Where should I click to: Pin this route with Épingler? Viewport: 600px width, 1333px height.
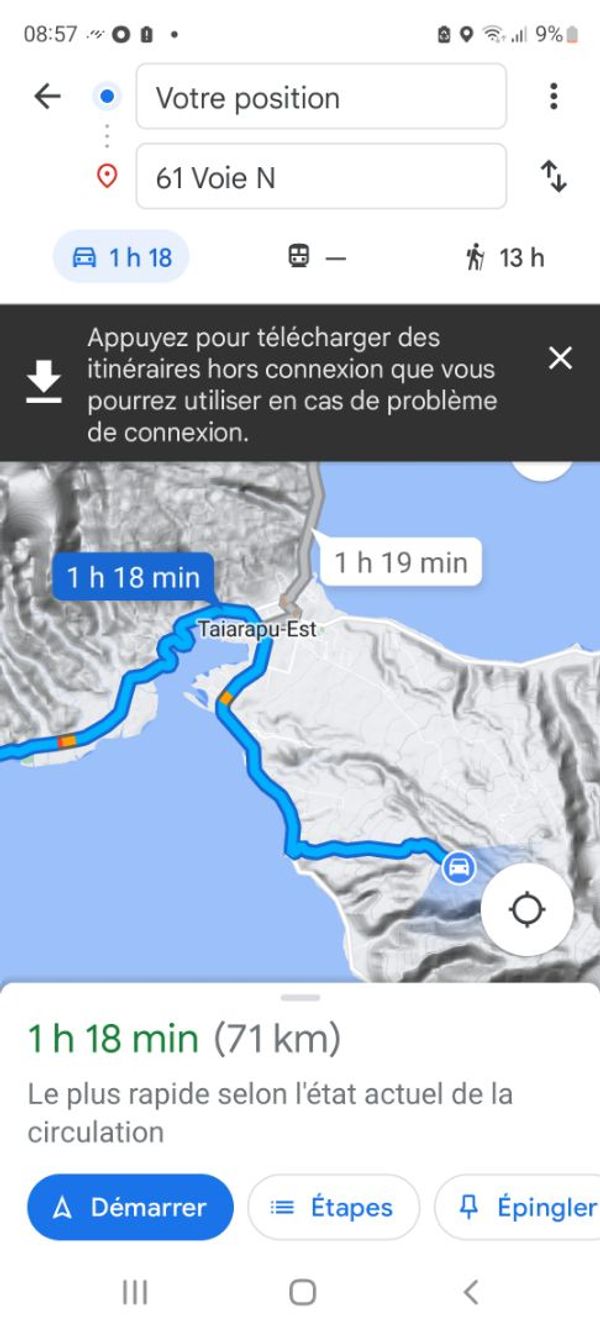[x=517, y=1207]
